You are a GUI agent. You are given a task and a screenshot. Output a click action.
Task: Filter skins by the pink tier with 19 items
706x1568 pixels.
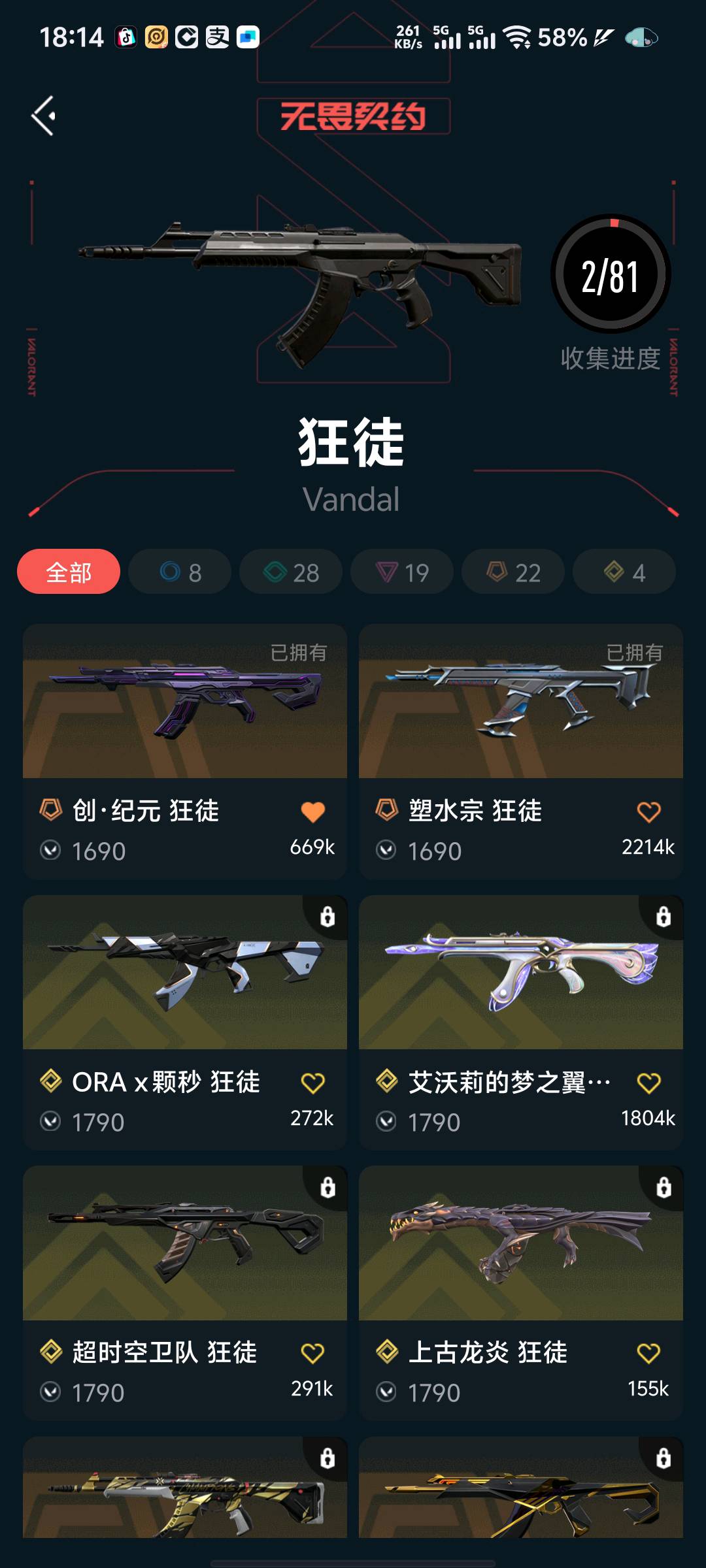[x=402, y=572]
